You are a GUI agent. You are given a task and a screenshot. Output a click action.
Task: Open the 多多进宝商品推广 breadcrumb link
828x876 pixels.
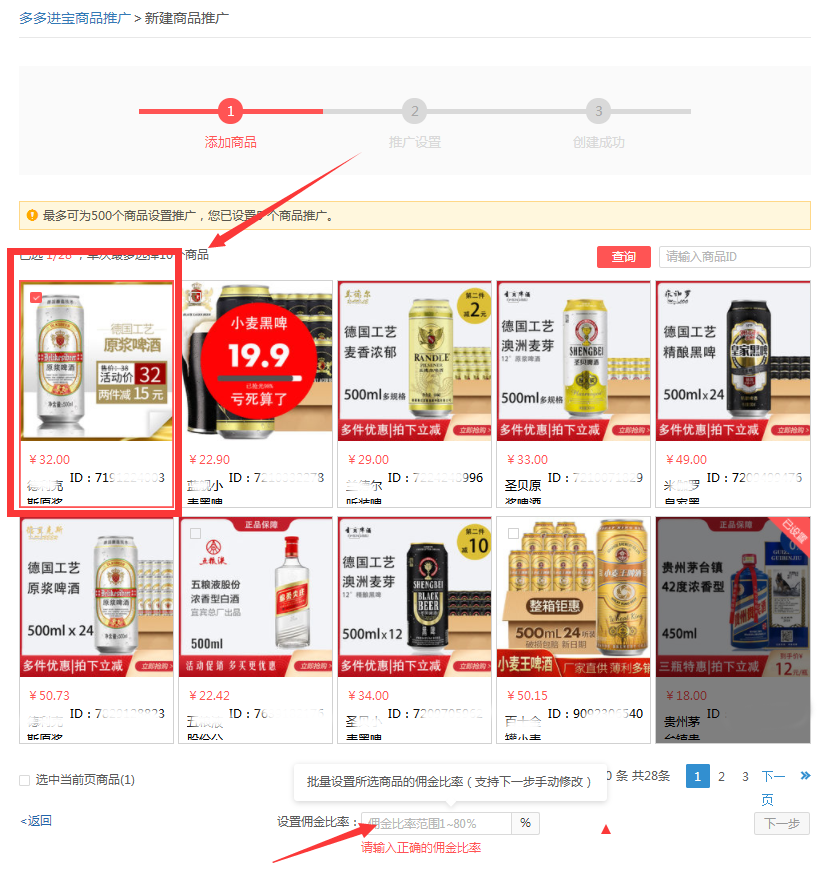[x=75, y=18]
